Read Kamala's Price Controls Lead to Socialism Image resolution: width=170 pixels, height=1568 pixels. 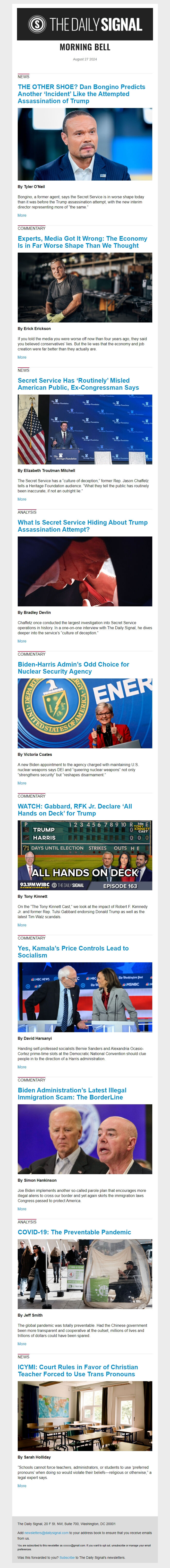[73, 951]
